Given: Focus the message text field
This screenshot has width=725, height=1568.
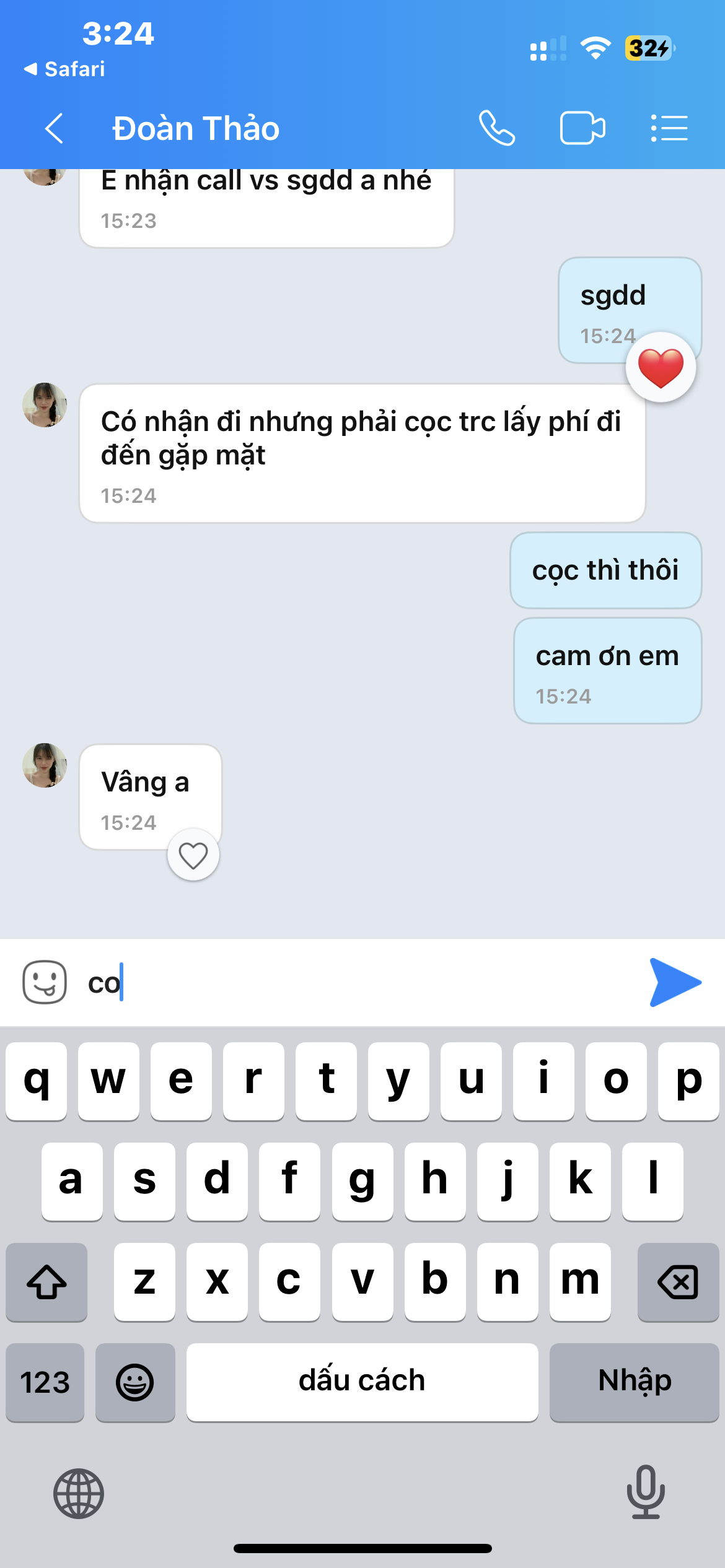Looking at the screenshot, I should point(372,983).
